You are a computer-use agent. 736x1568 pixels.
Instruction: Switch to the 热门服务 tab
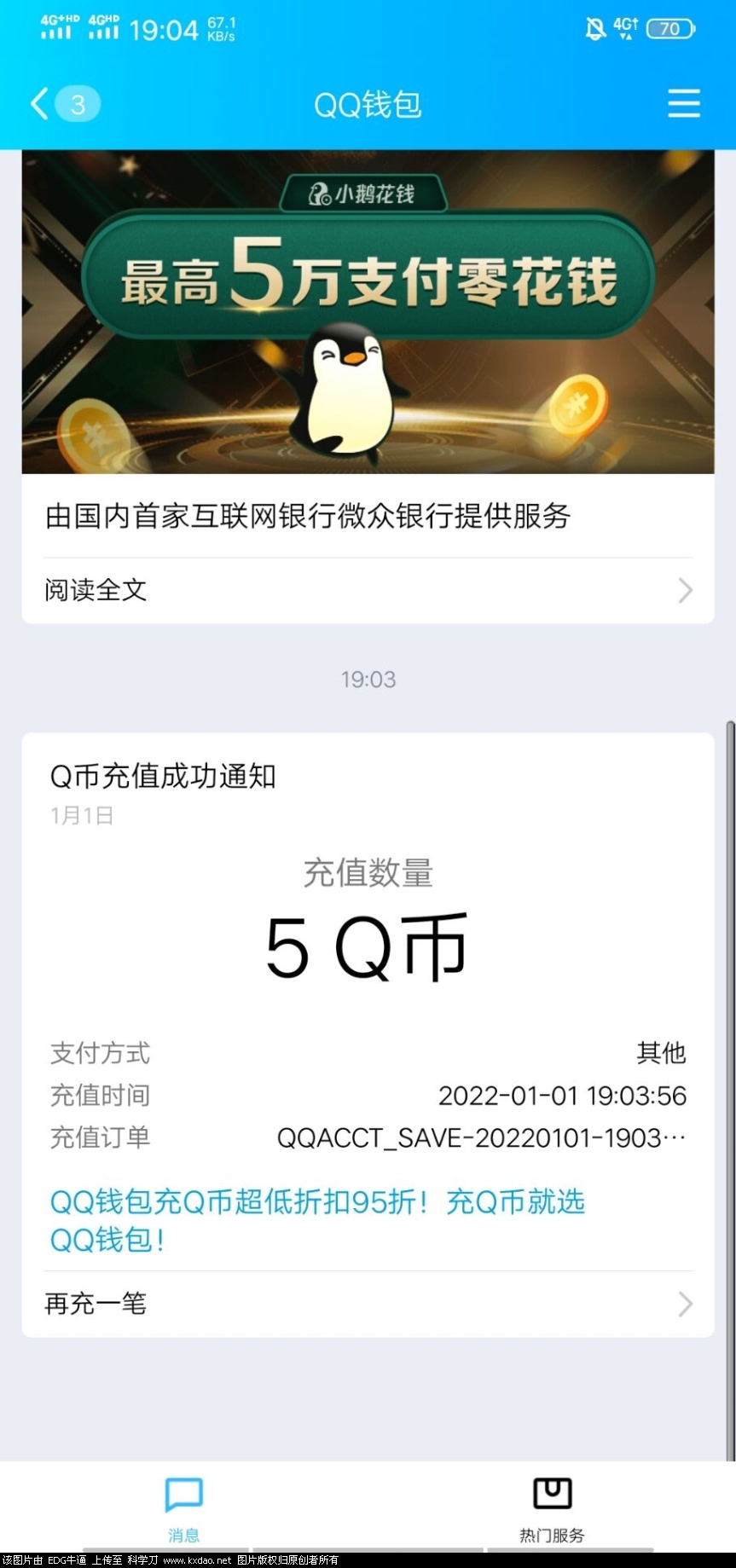[552, 1509]
